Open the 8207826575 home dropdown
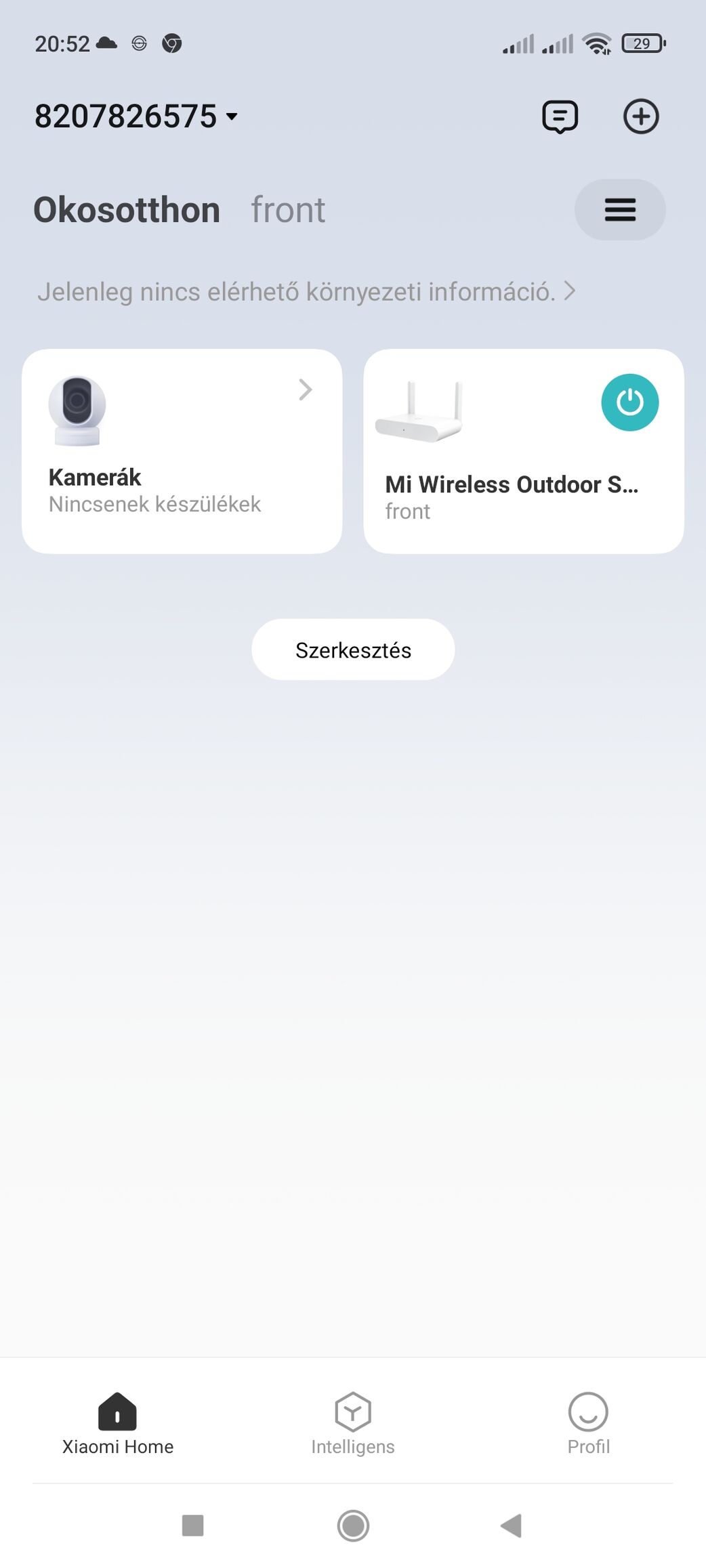The width and height of the screenshot is (706, 1568). 136,116
